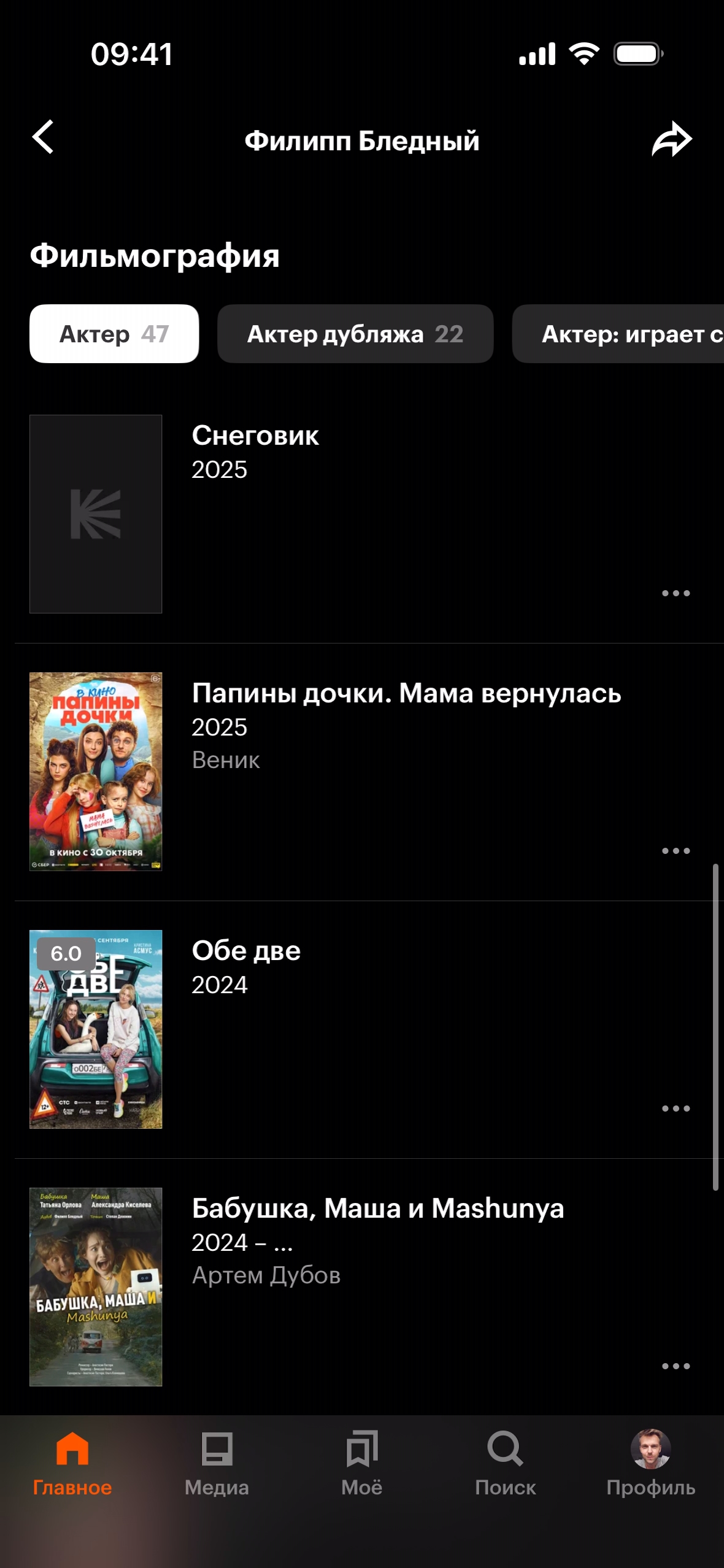The height and width of the screenshot is (1568, 724).
Task: Open the menu for Бабушка, Маша и Mashunya
Action: point(676,1366)
